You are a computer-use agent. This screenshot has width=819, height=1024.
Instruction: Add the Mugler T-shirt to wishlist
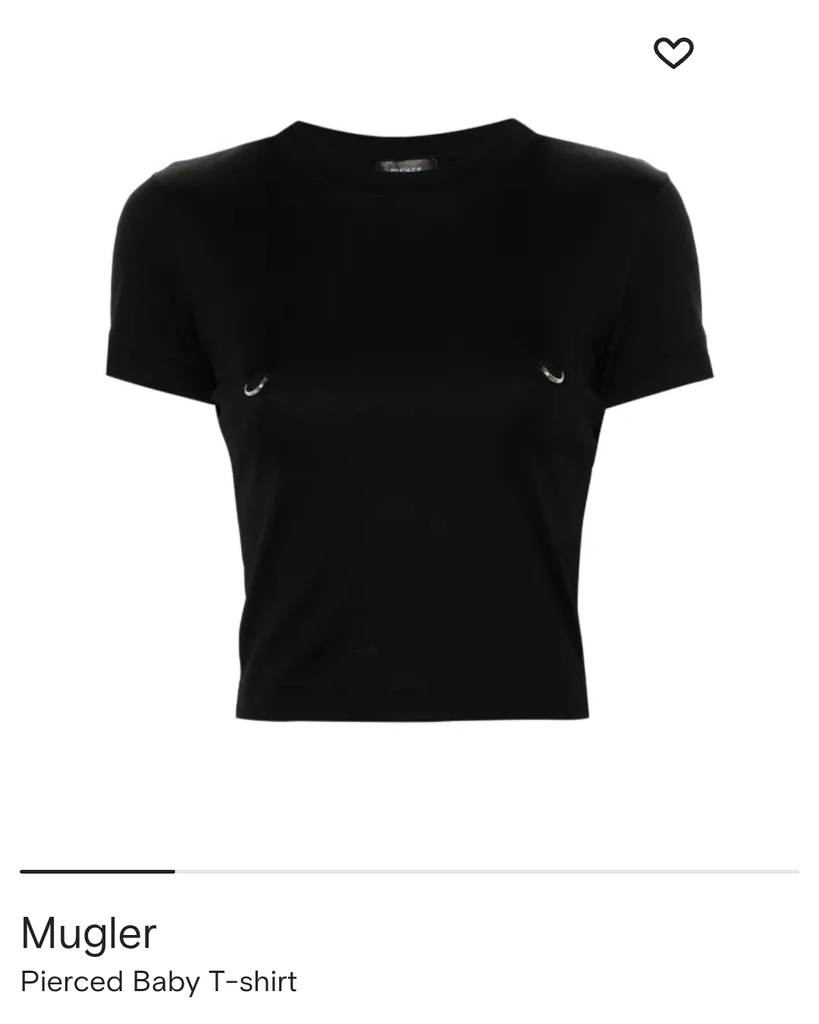tap(673, 53)
